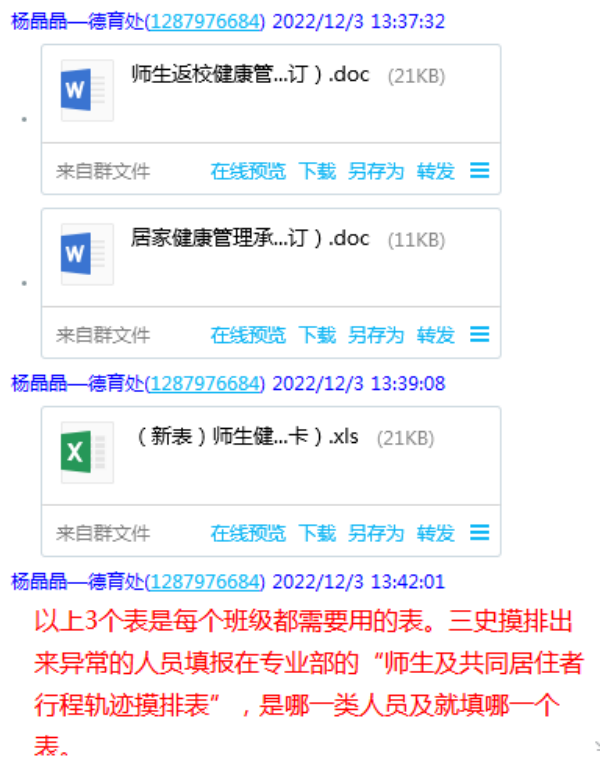
Task: Download (新表)师生健 xls file
Action: 317,533
